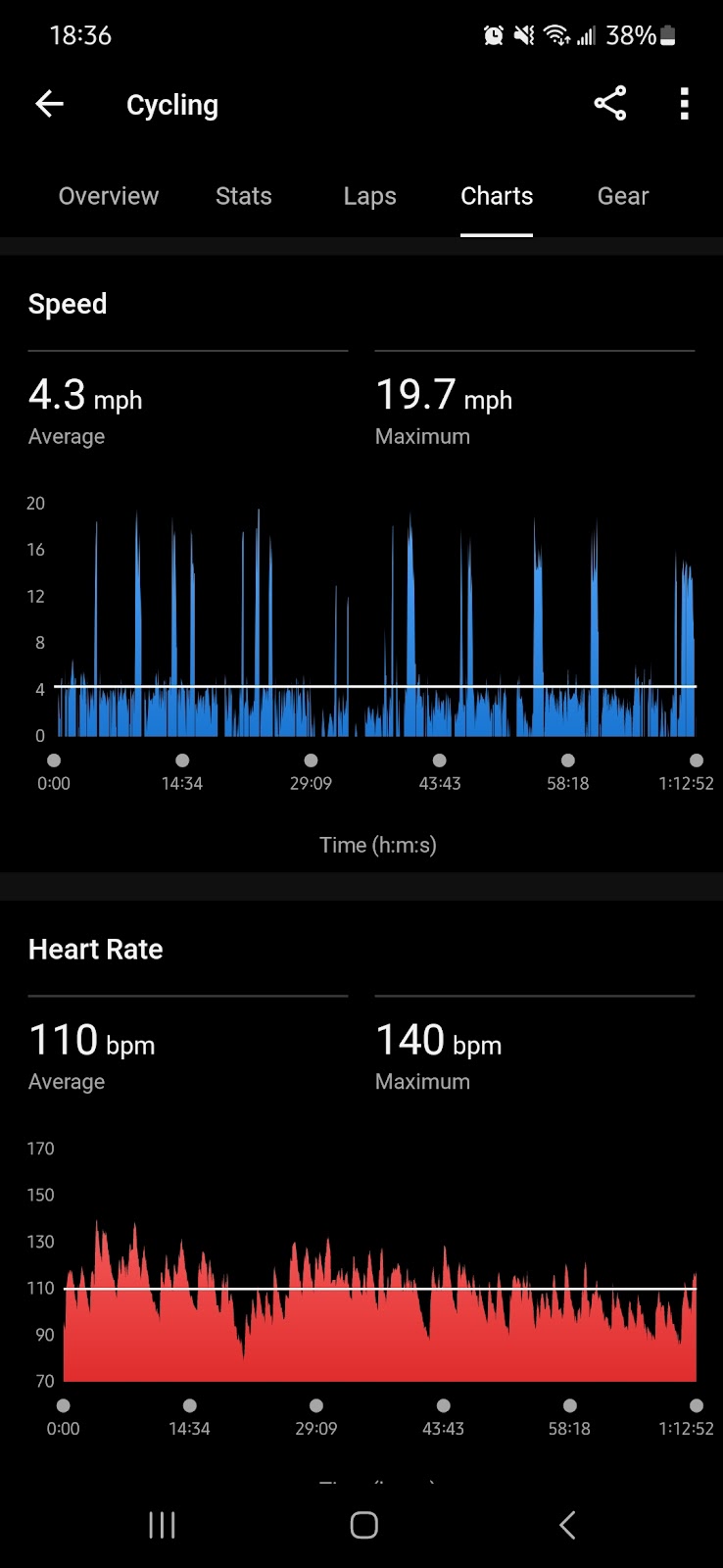Tap the system home button
This screenshot has height=1568, width=723.
[363, 1524]
